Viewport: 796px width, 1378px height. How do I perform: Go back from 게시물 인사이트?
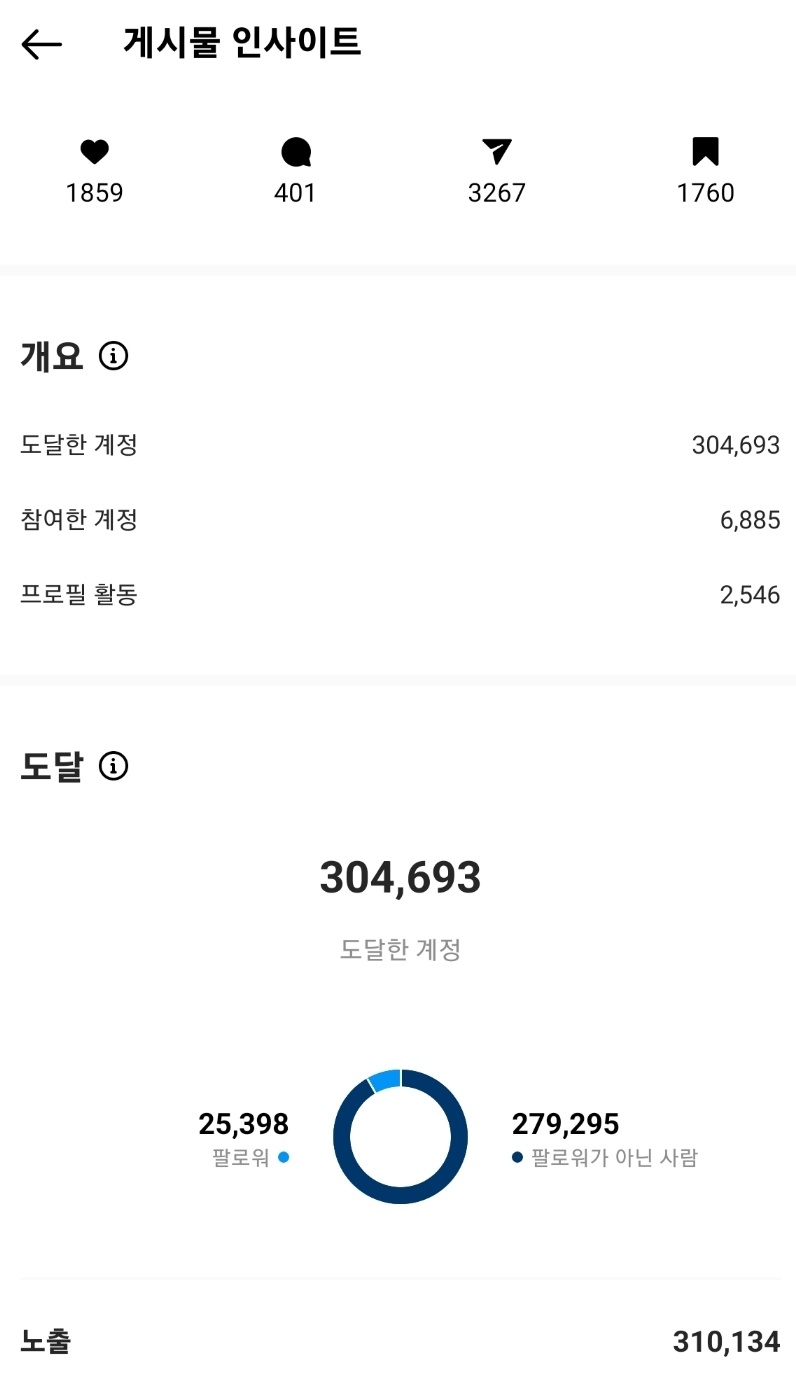click(42, 44)
